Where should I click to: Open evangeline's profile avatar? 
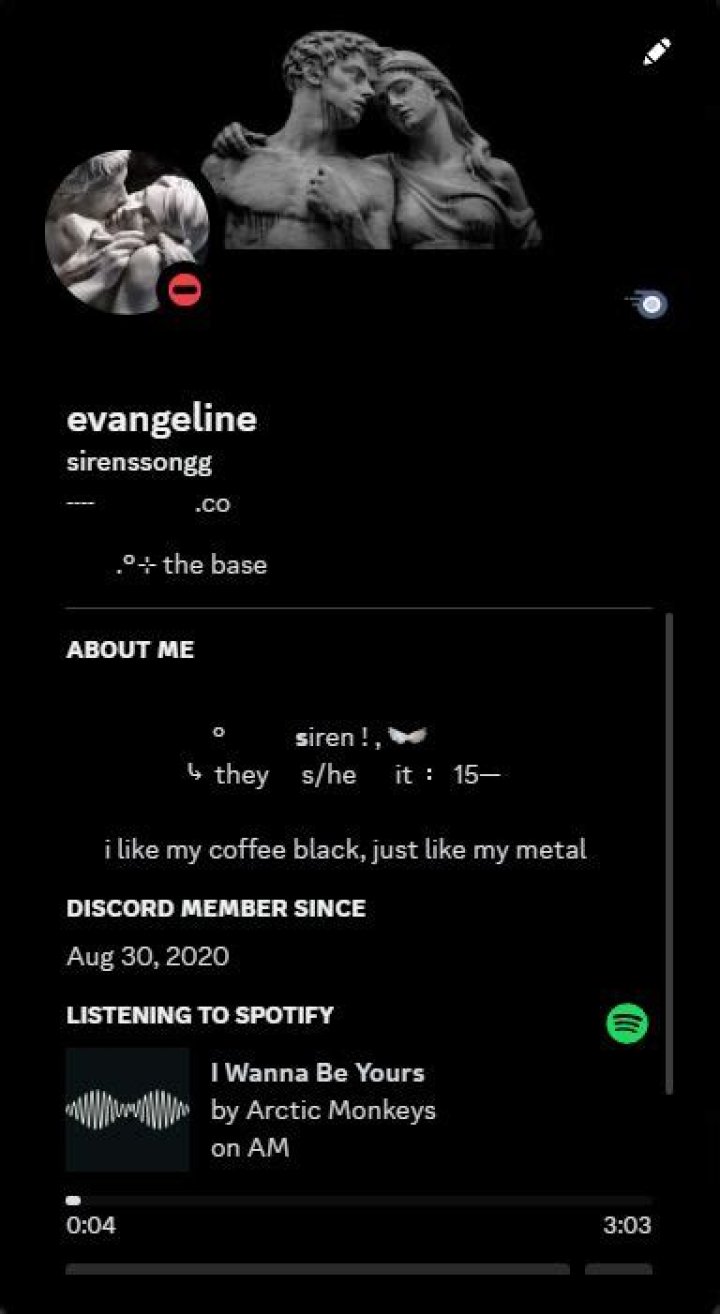[126, 231]
